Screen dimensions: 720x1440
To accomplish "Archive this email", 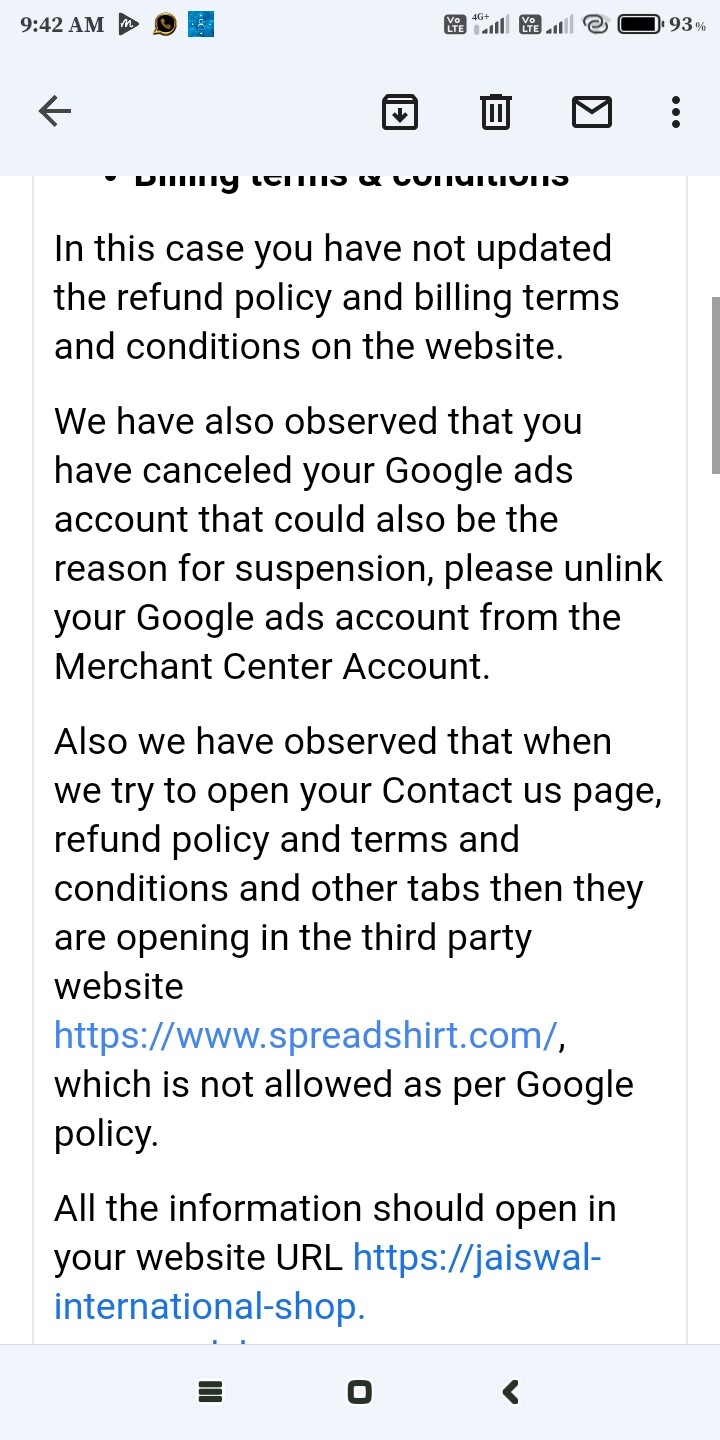I will coord(400,112).
